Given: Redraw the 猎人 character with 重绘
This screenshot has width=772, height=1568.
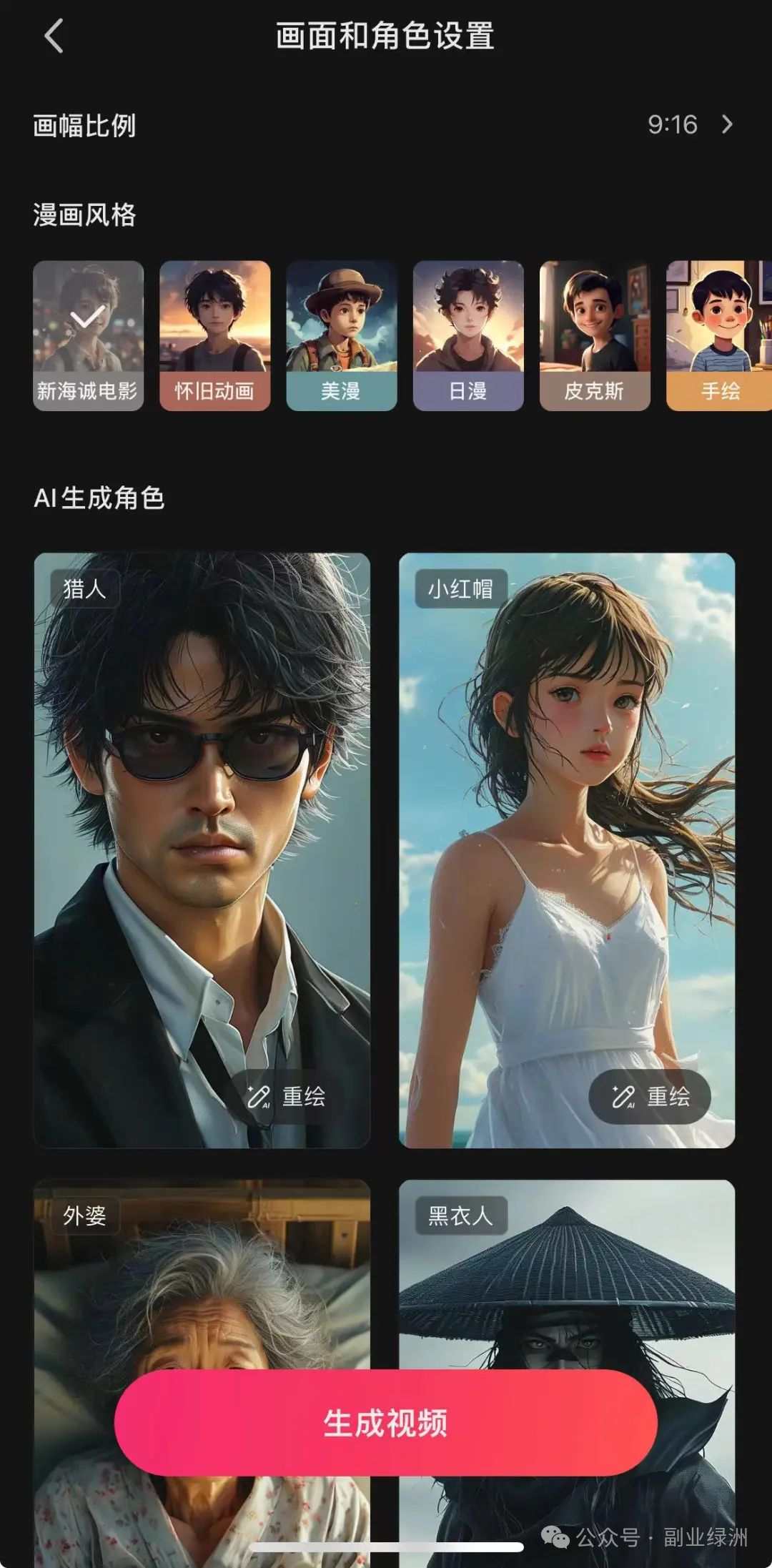Looking at the screenshot, I should (x=286, y=1096).
